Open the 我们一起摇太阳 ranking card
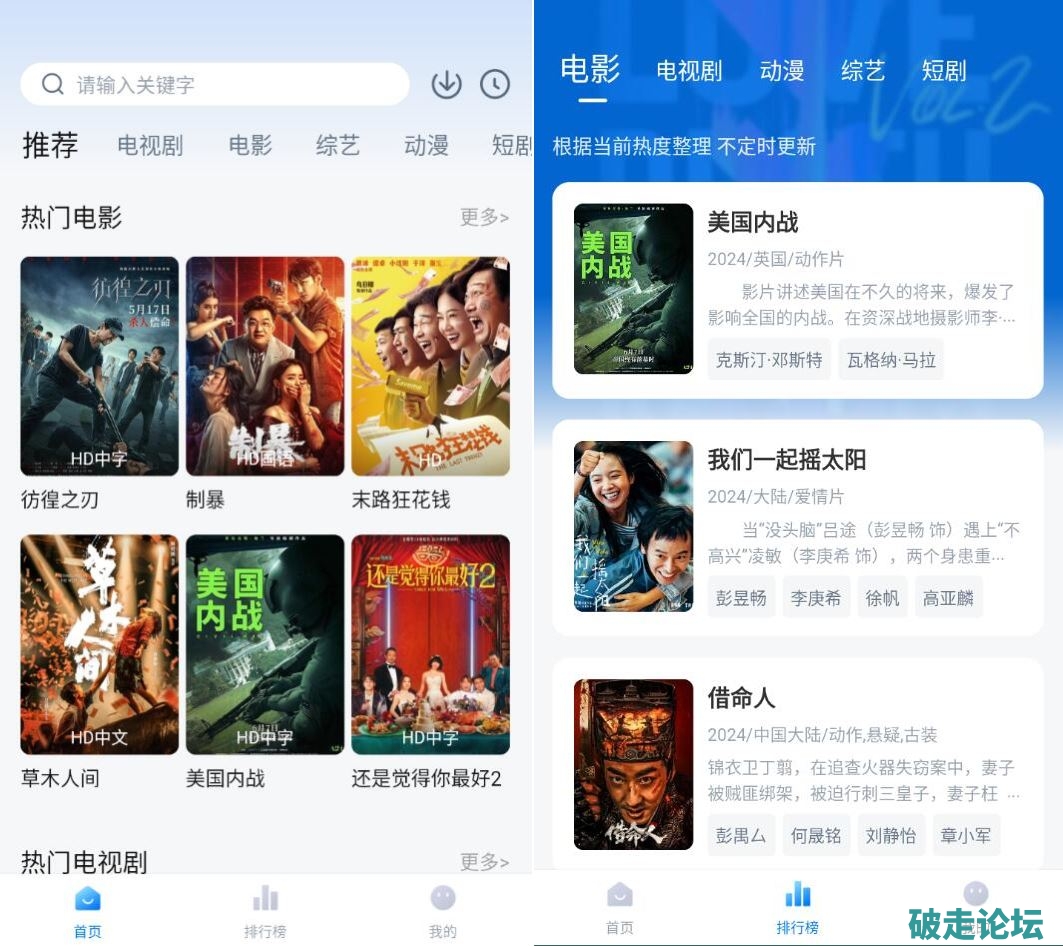This screenshot has width=1063, height=946. (x=797, y=528)
